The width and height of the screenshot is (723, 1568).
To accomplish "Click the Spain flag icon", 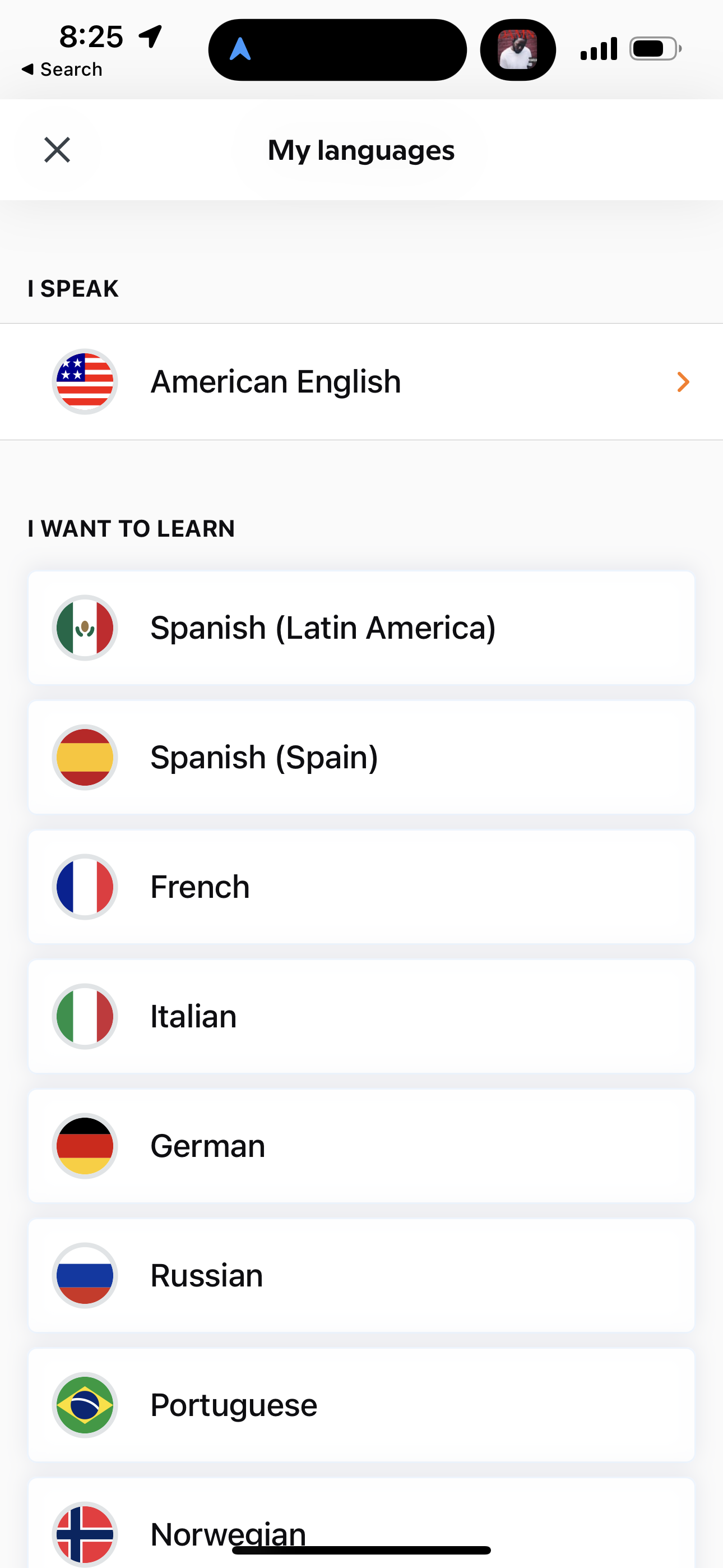I will [85, 757].
